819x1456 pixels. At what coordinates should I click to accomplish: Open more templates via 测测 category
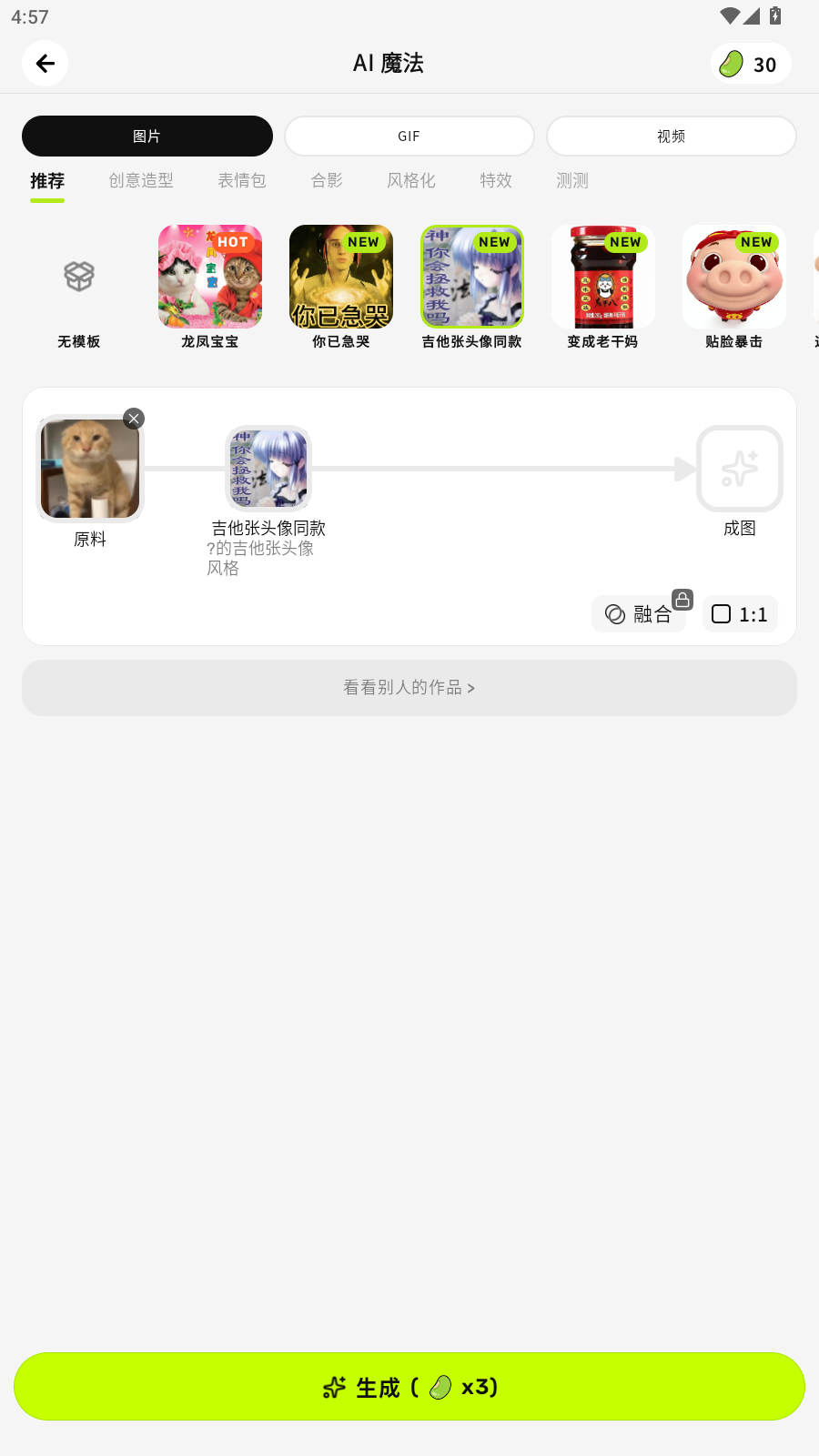571,180
